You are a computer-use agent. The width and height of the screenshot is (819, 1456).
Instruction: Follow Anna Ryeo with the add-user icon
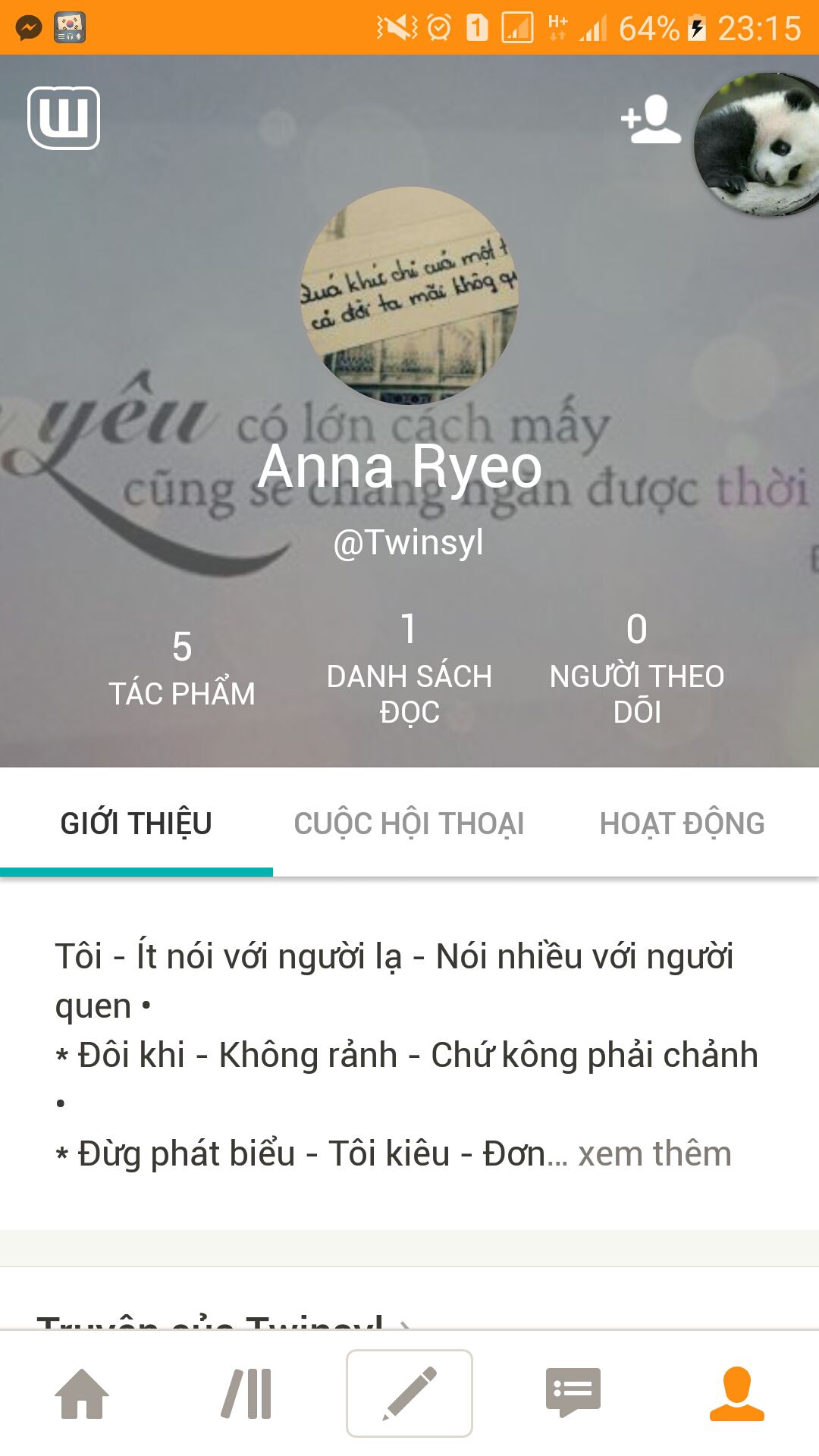[650, 120]
